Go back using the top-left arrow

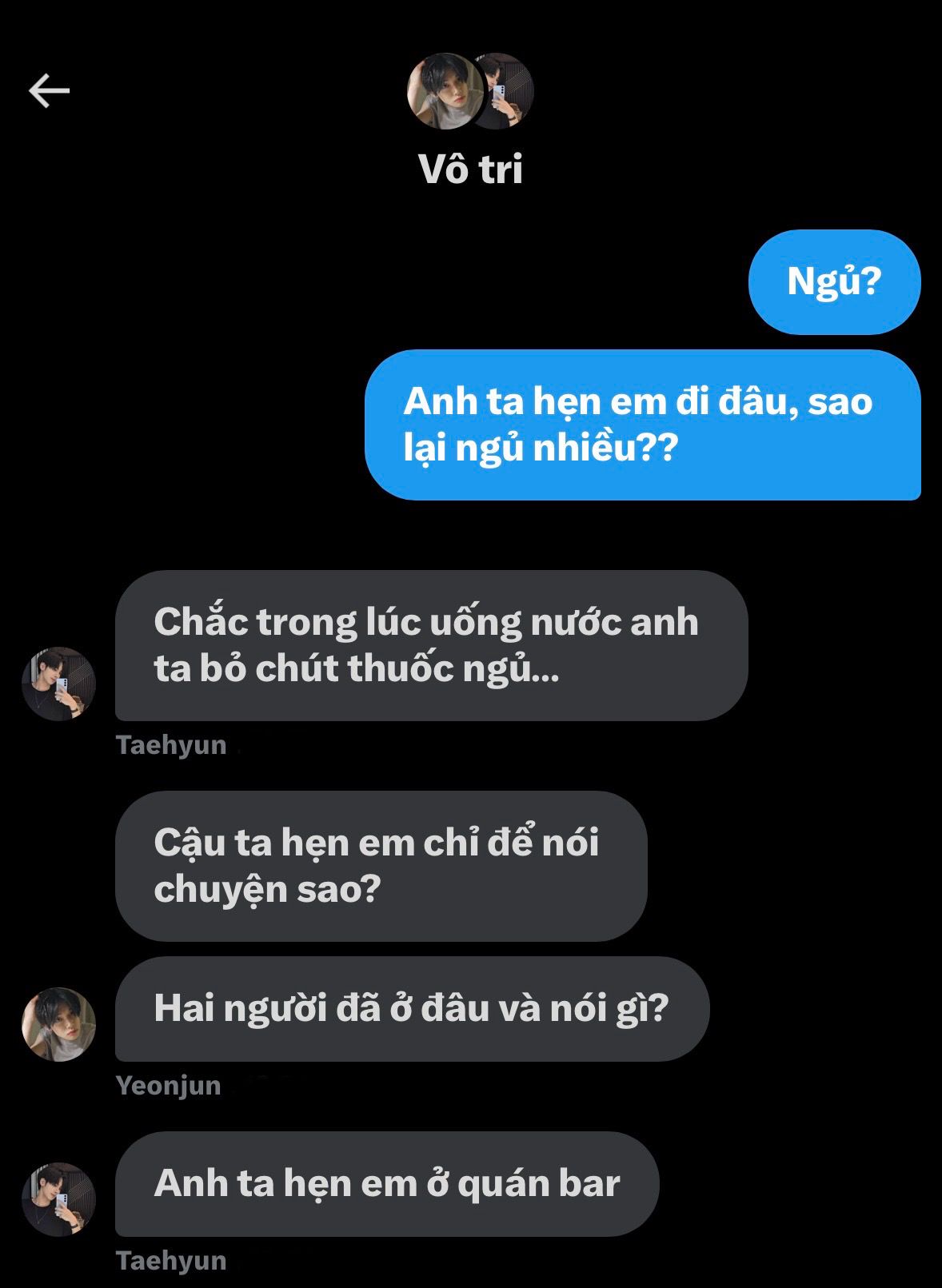(50, 90)
